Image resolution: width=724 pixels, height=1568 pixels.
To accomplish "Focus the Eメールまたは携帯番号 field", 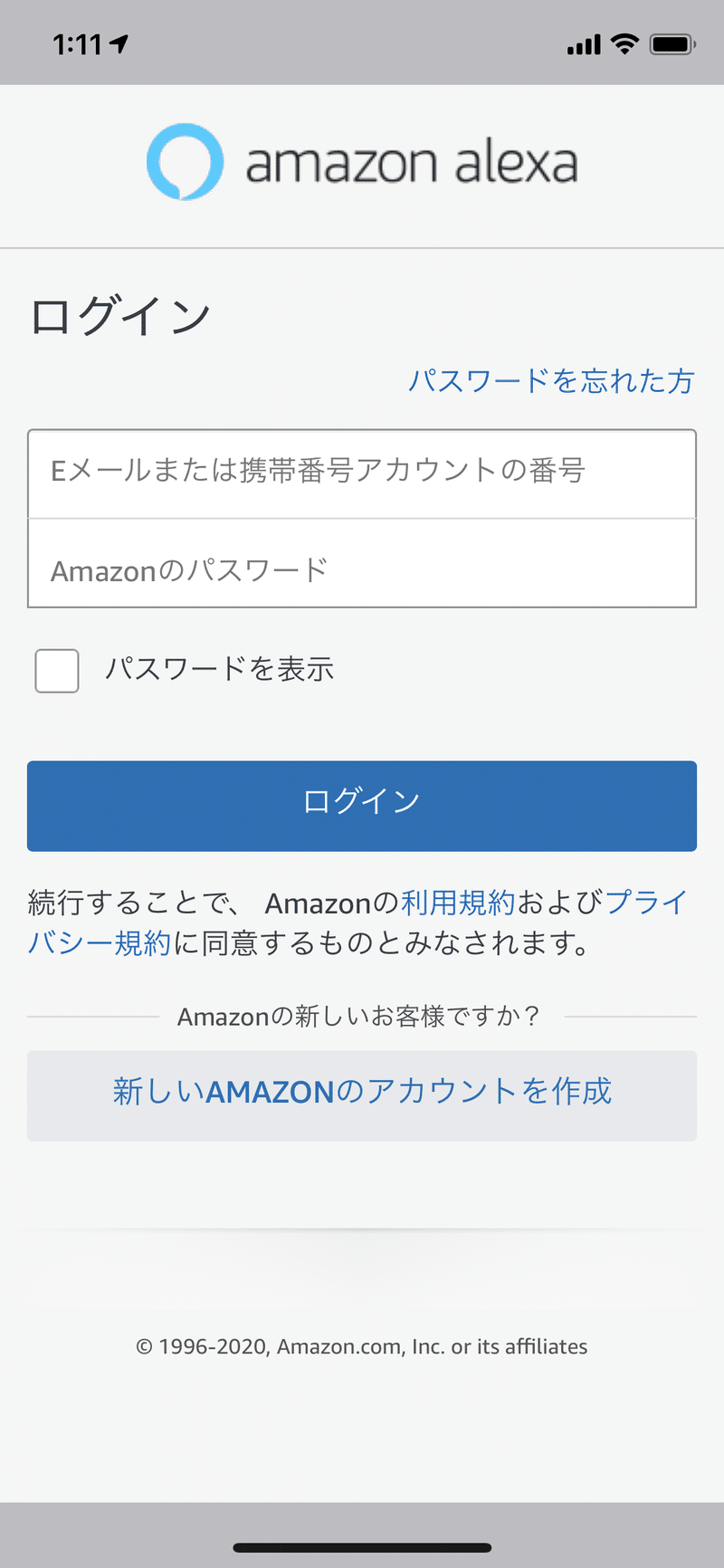I will pyautogui.click(x=362, y=473).
